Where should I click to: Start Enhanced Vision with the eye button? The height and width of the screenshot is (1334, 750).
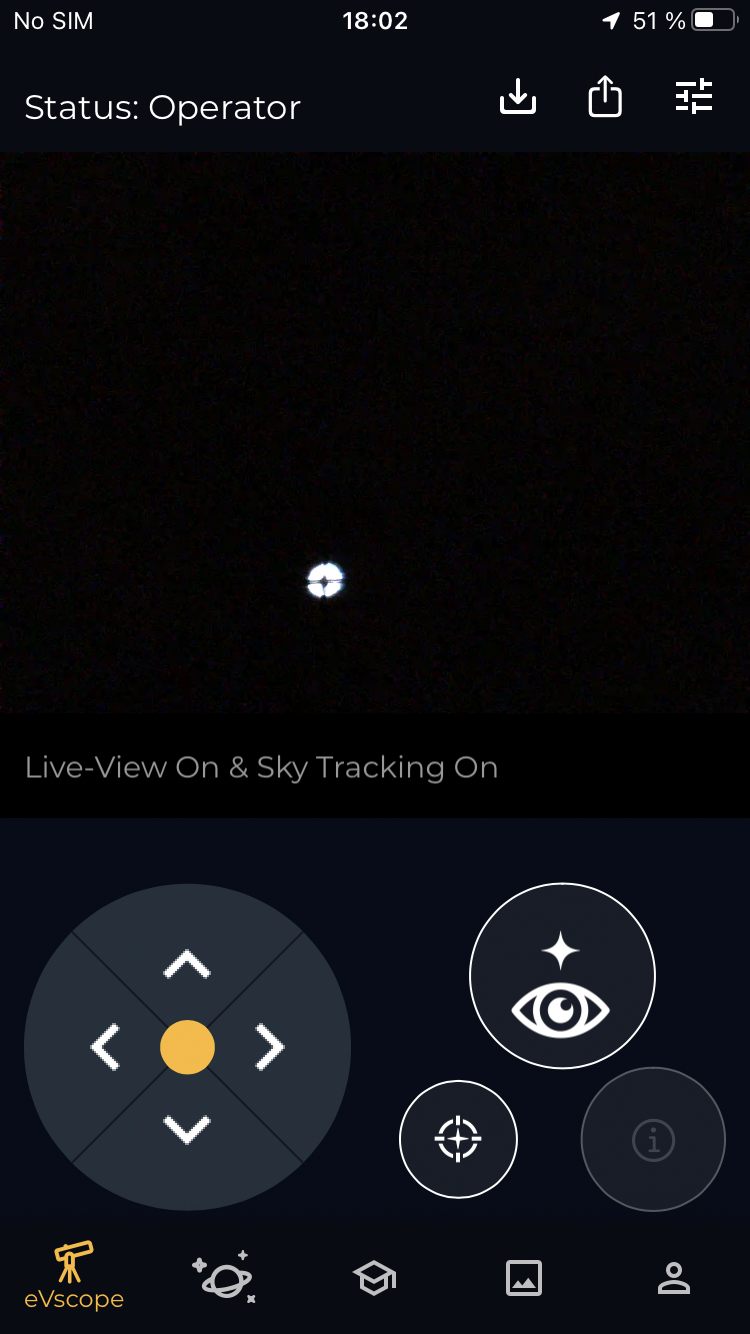click(562, 976)
